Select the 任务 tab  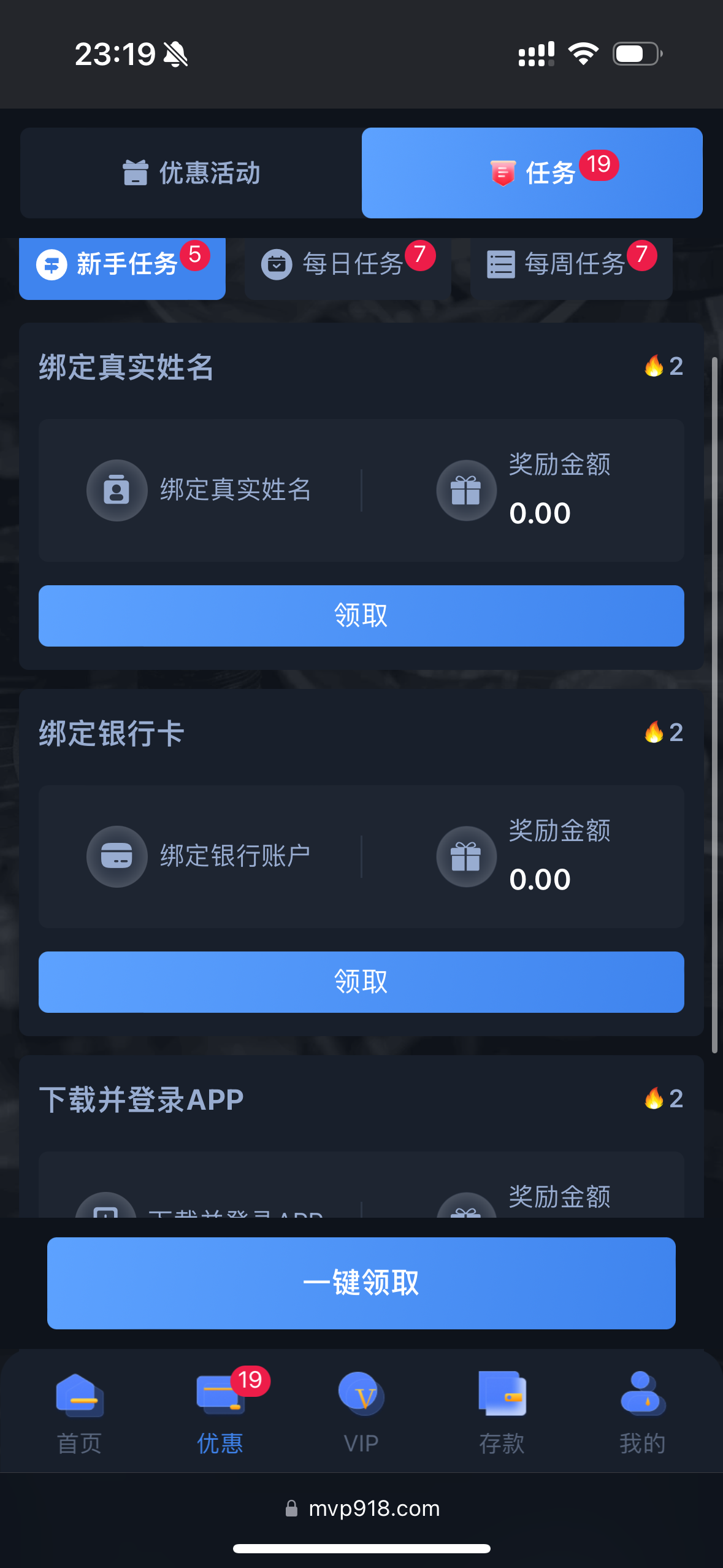point(532,173)
